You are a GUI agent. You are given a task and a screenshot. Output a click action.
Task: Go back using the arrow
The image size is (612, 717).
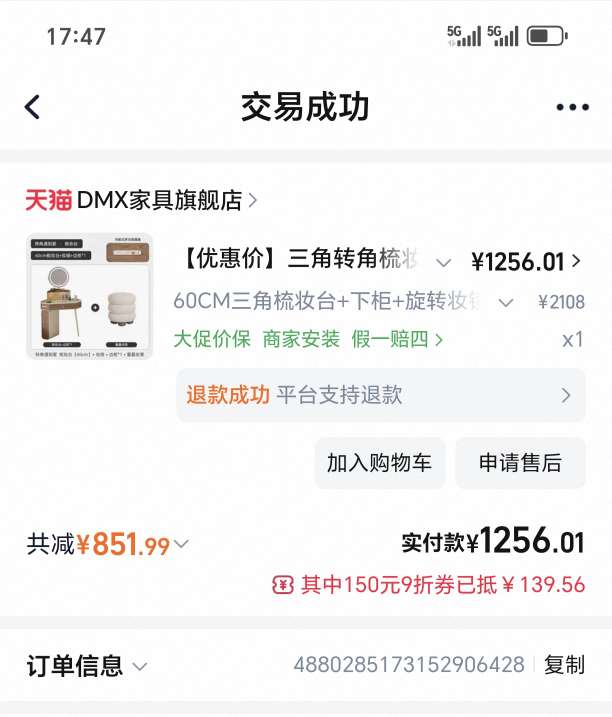pos(33,107)
